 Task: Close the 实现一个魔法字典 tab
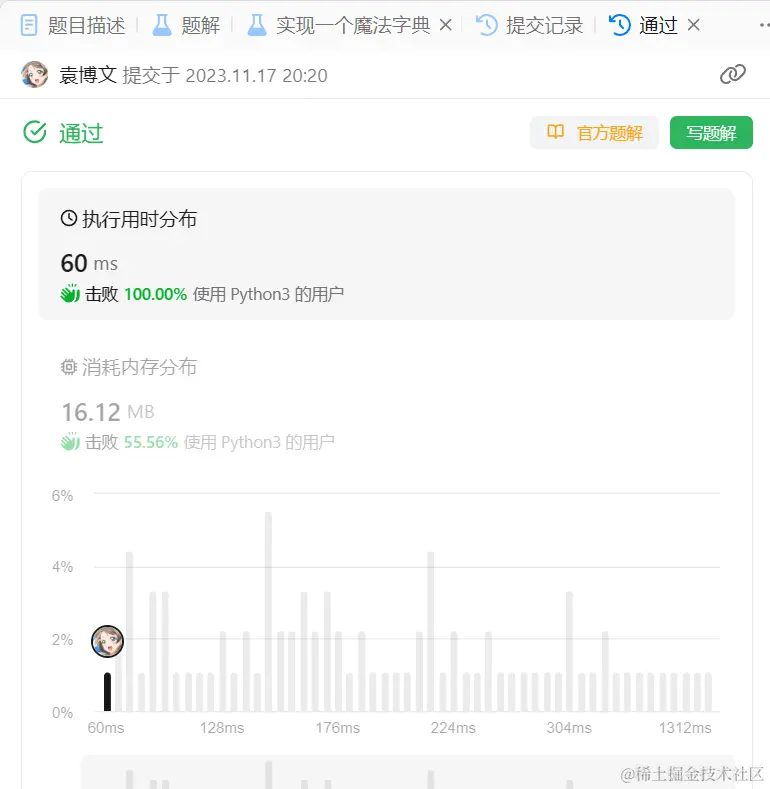[446, 25]
